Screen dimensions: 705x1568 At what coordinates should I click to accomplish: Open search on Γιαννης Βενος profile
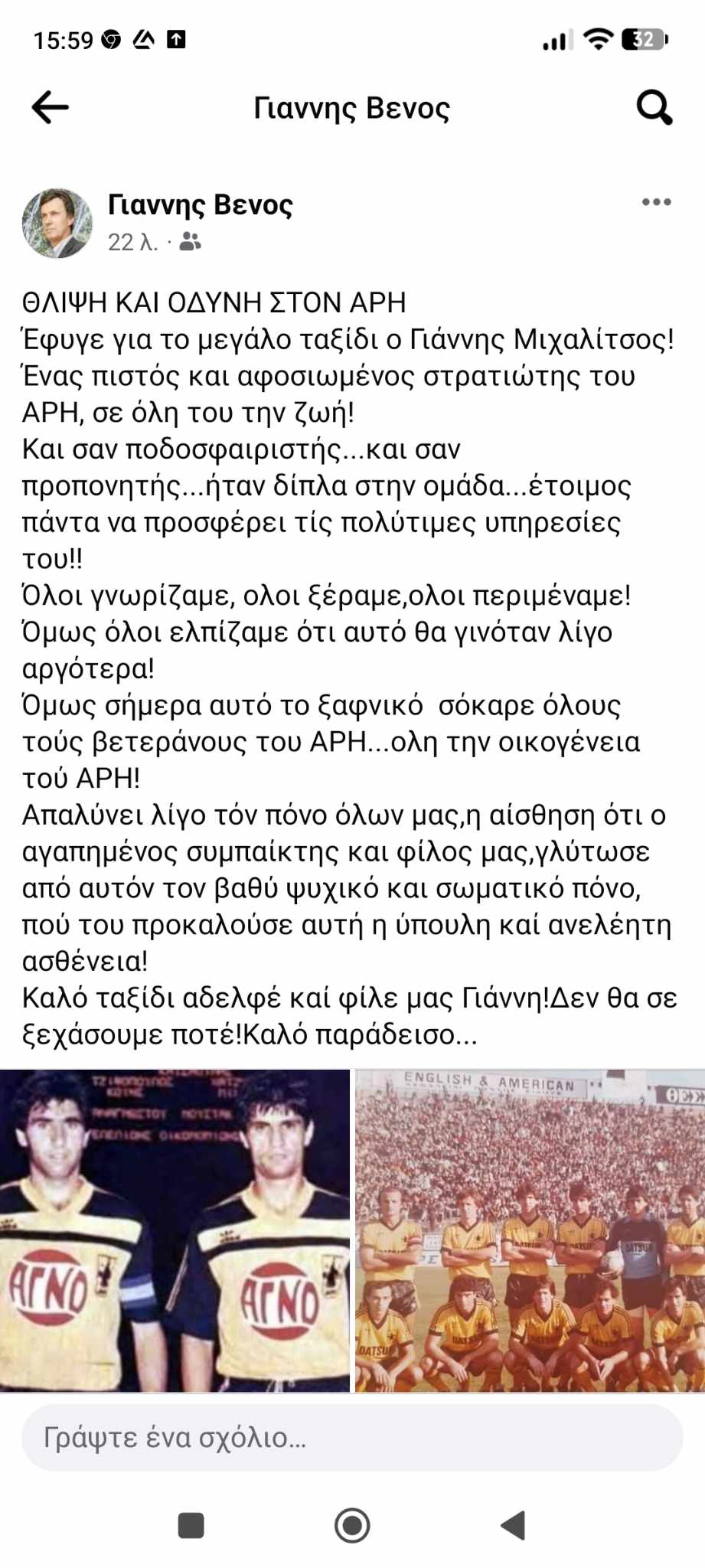[654, 107]
